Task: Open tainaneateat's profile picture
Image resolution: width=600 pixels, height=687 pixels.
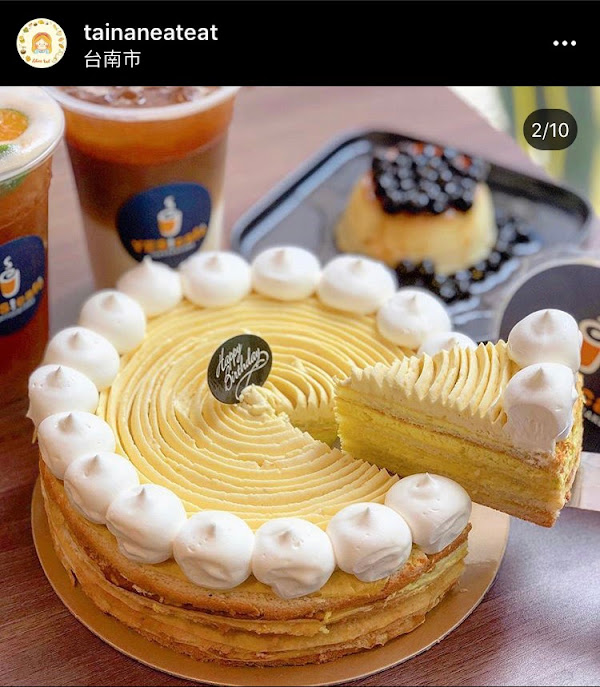Action: point(41,43)
